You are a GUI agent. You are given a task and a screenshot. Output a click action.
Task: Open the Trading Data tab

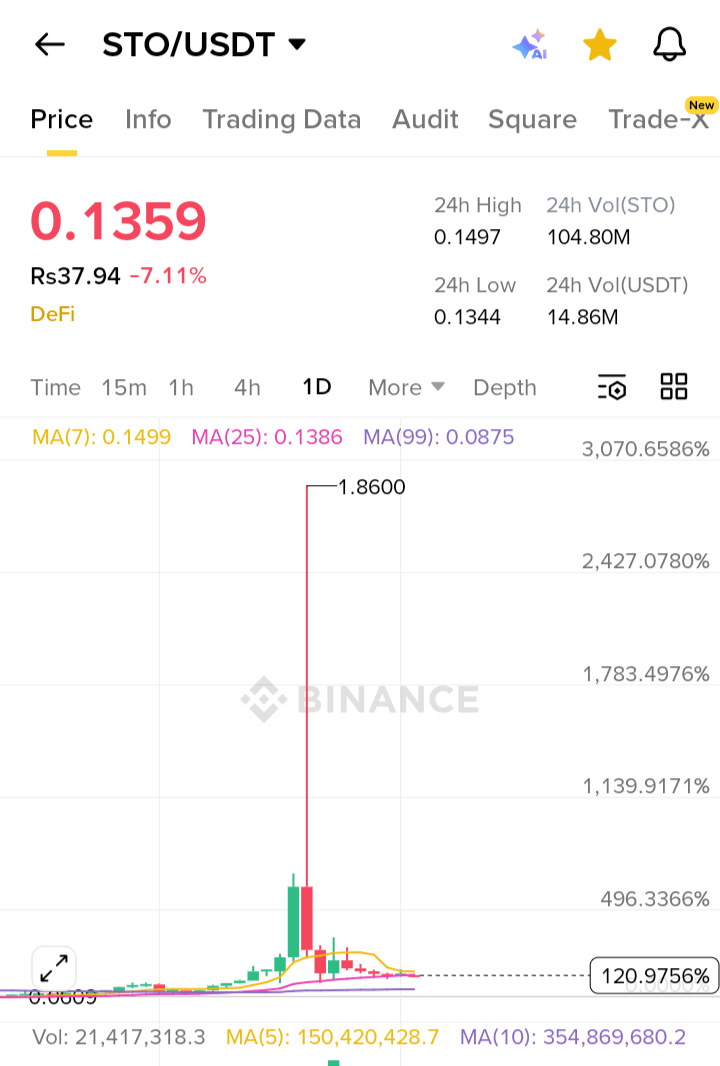[281, 120]
